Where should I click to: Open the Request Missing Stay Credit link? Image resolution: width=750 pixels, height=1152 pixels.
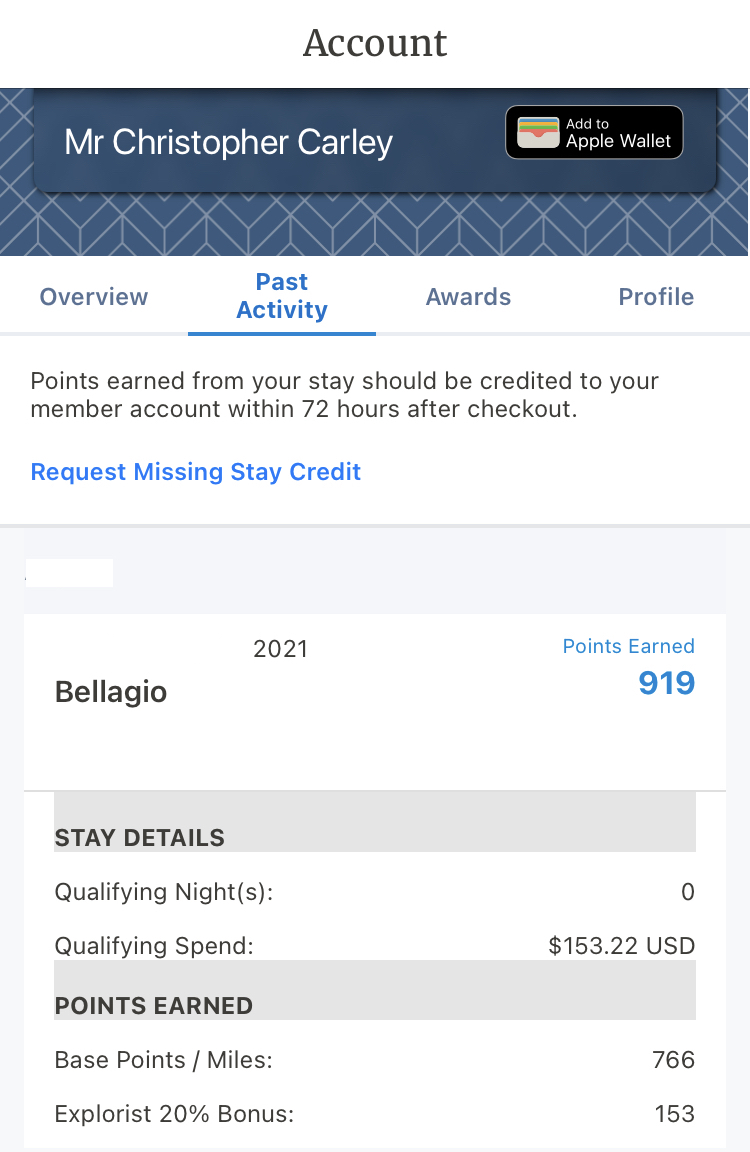(x=195, y=471)
